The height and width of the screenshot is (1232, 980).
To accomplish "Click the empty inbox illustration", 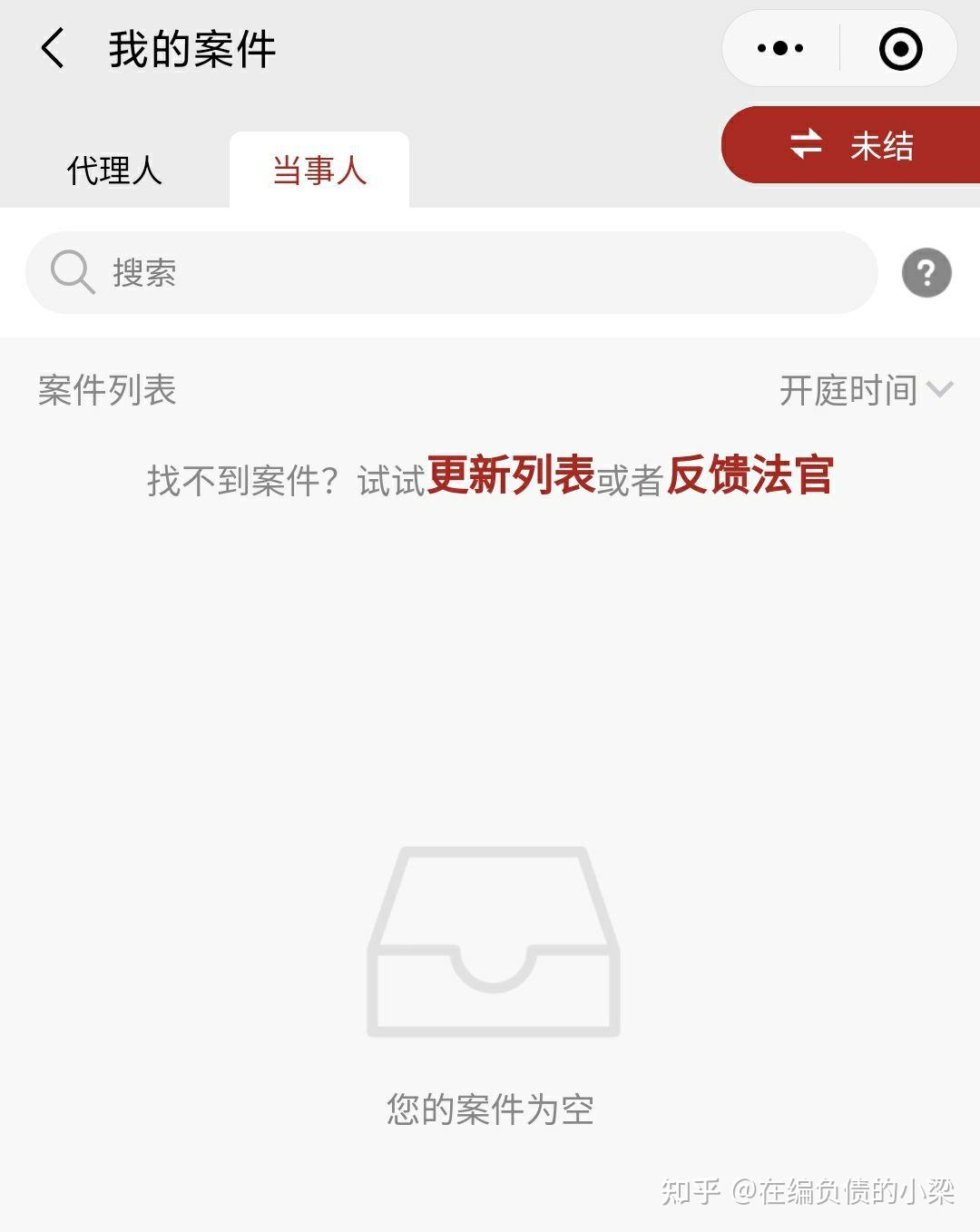I will (494, 944).
